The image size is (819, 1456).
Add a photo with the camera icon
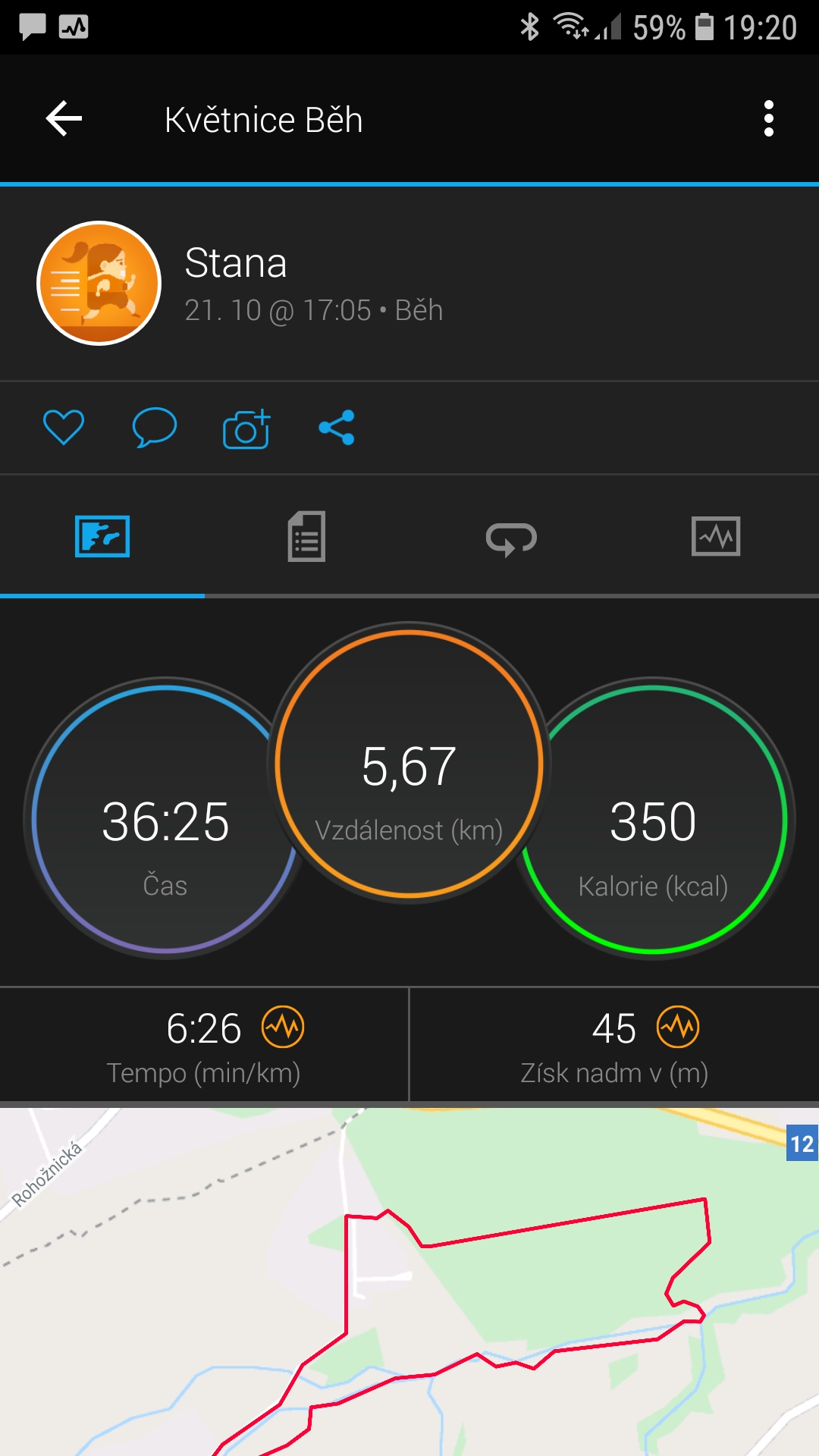246,428
